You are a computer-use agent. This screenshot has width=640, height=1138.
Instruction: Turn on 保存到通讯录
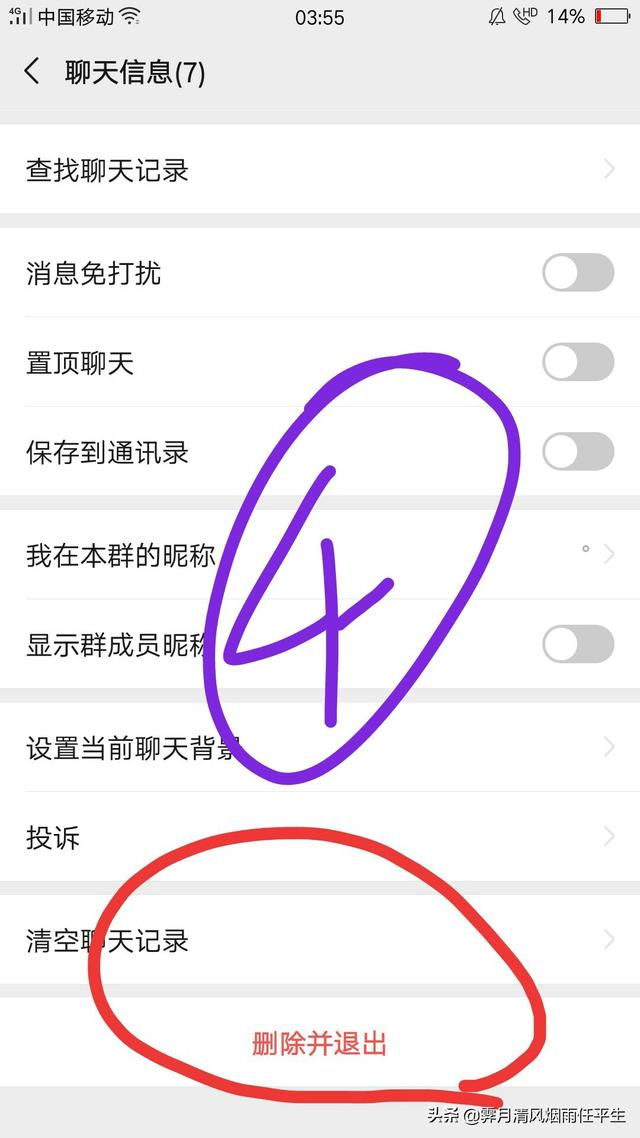tap(578, 452)
